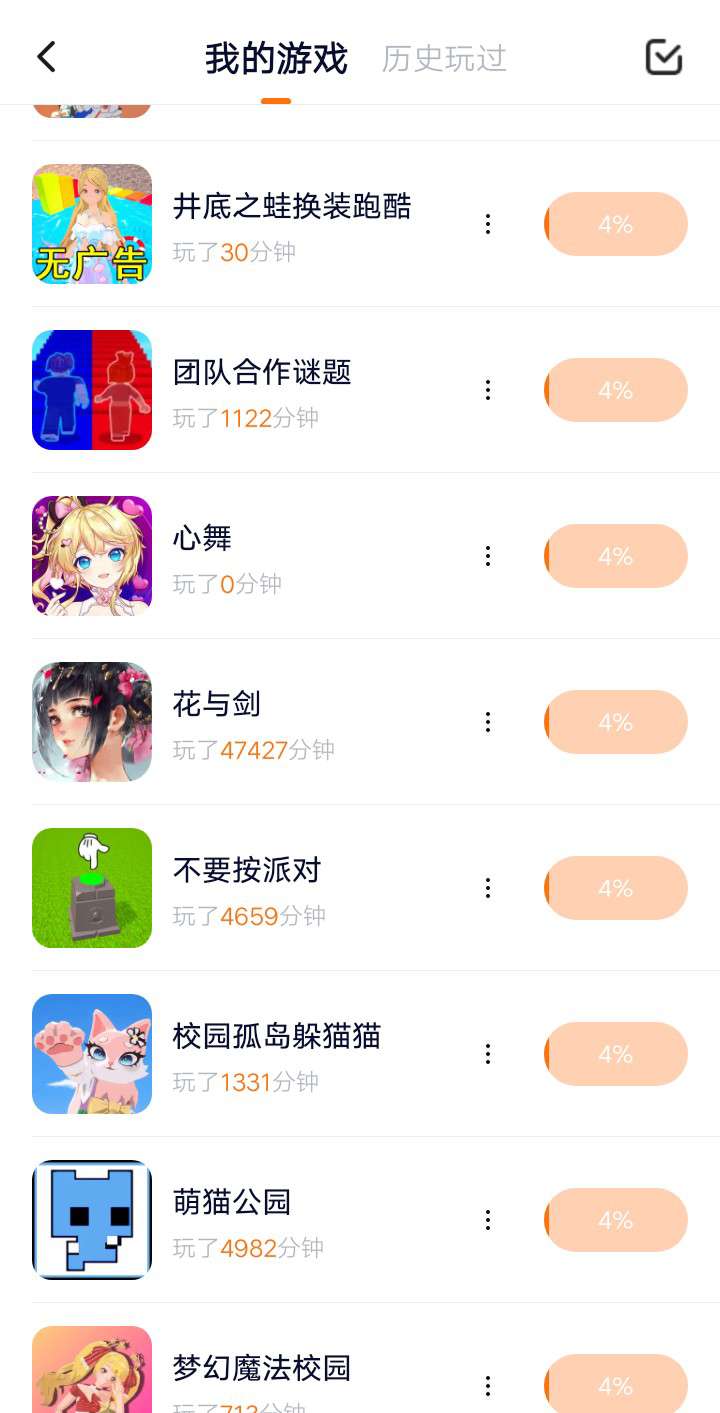The image size is (720, 1413).
Task: Show more options for 花与剑
Action: click(488, 722)
